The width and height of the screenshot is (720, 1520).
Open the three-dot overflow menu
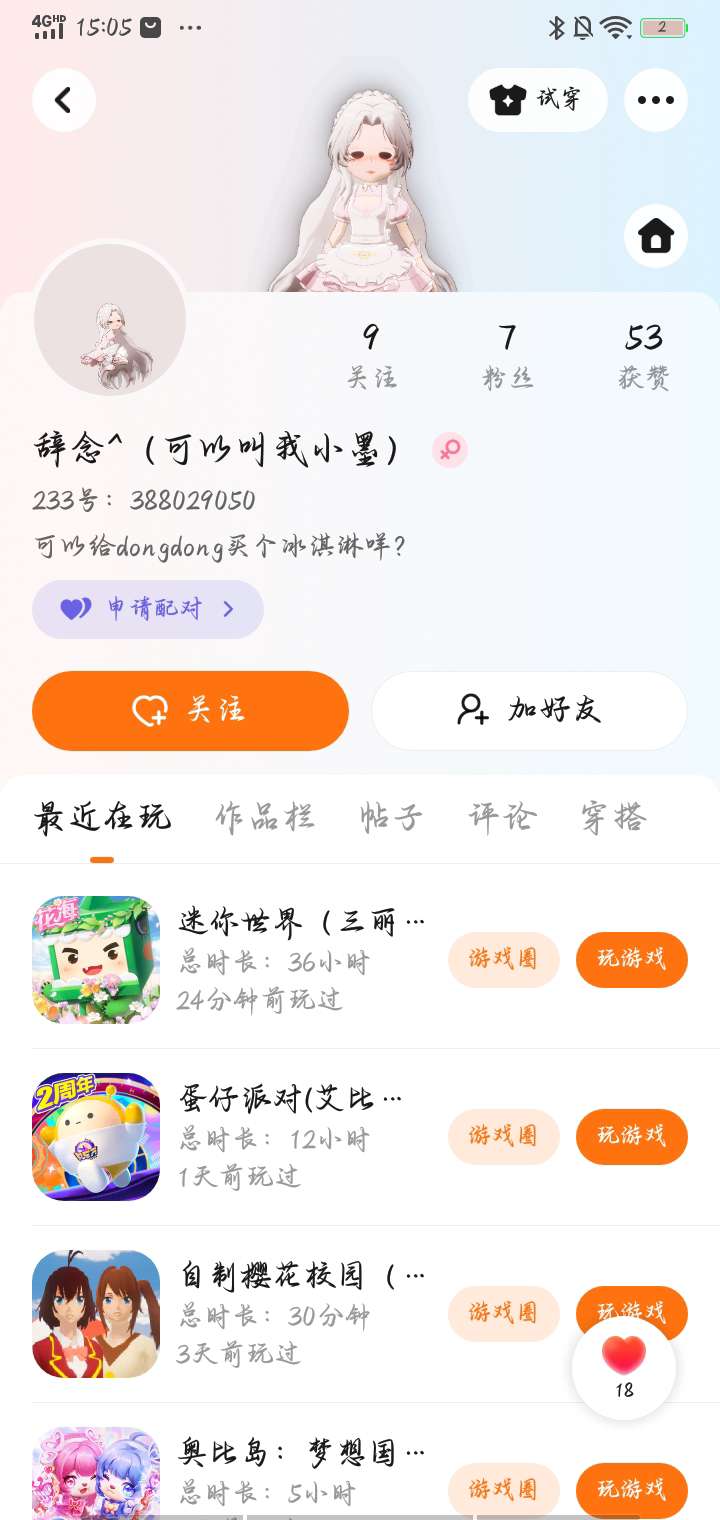tap(656, 100)
